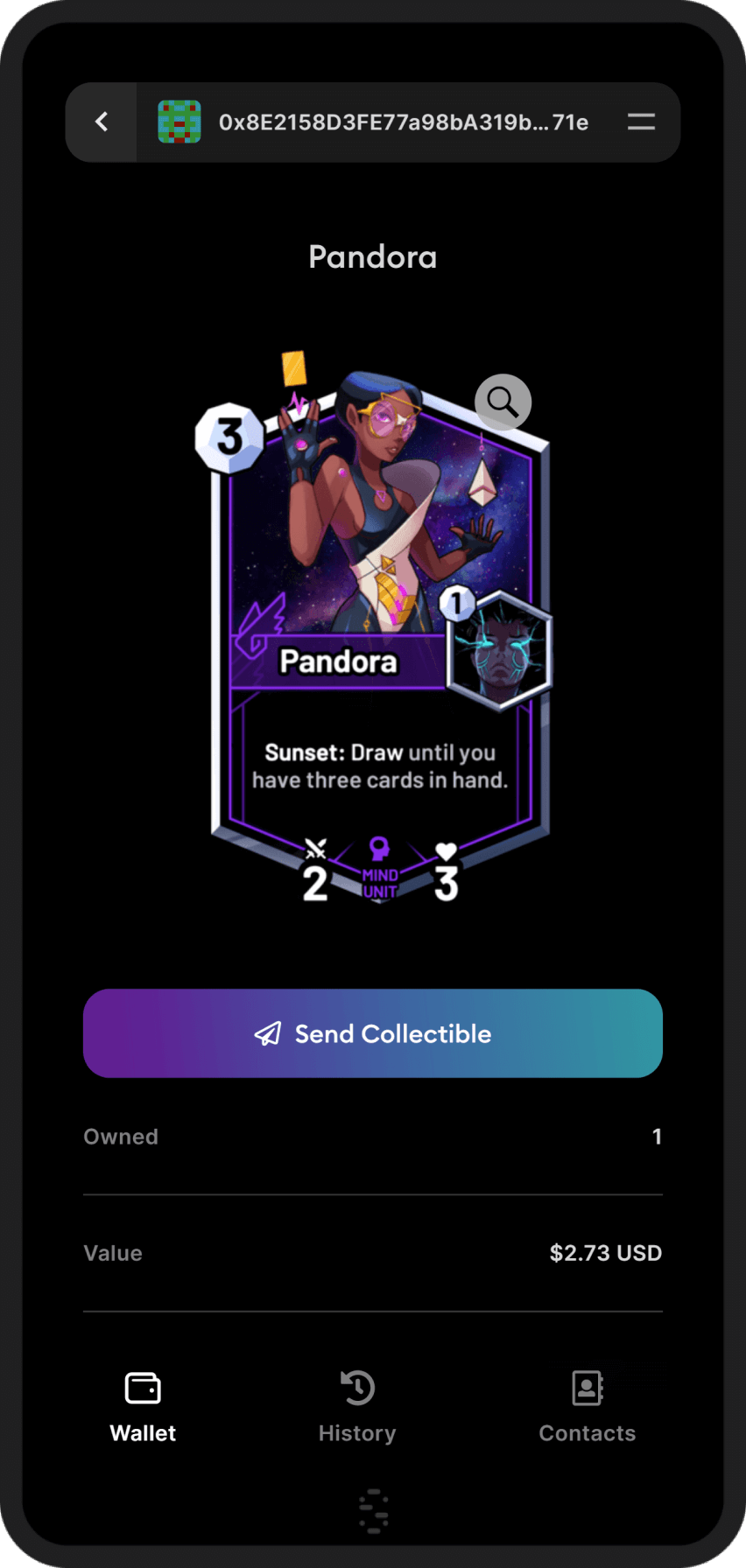Send the Pandora collectible

pos(373,1033)
